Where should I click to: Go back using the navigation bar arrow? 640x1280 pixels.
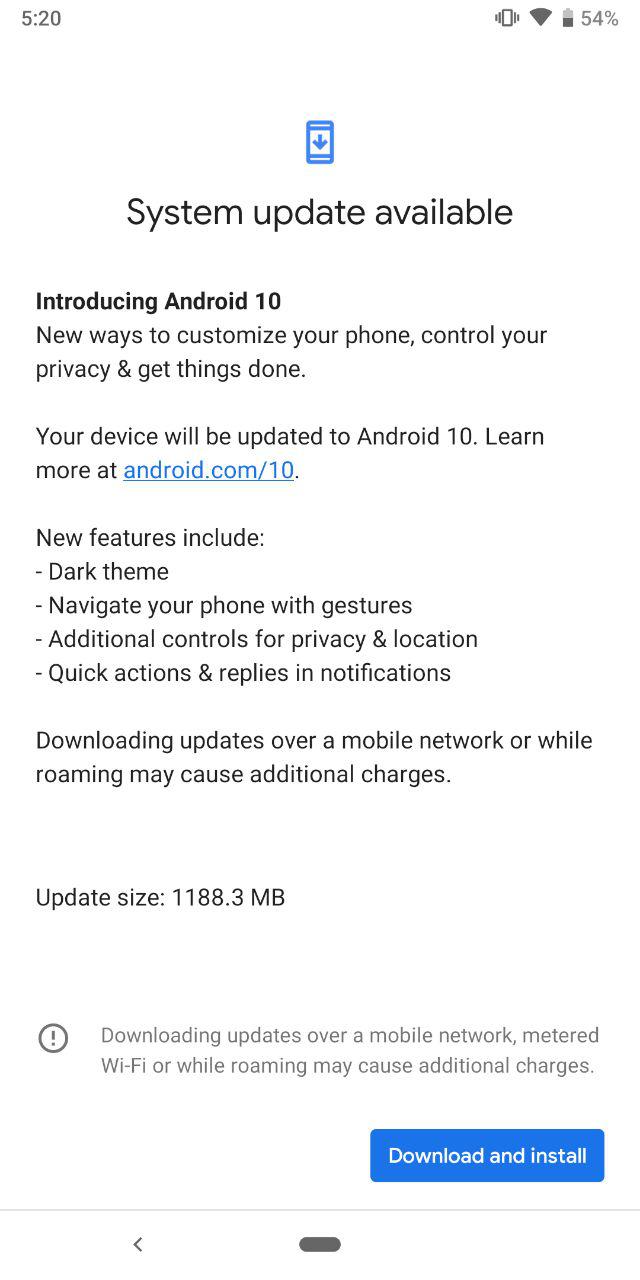pyautogui.click(x=138, y=1244)
